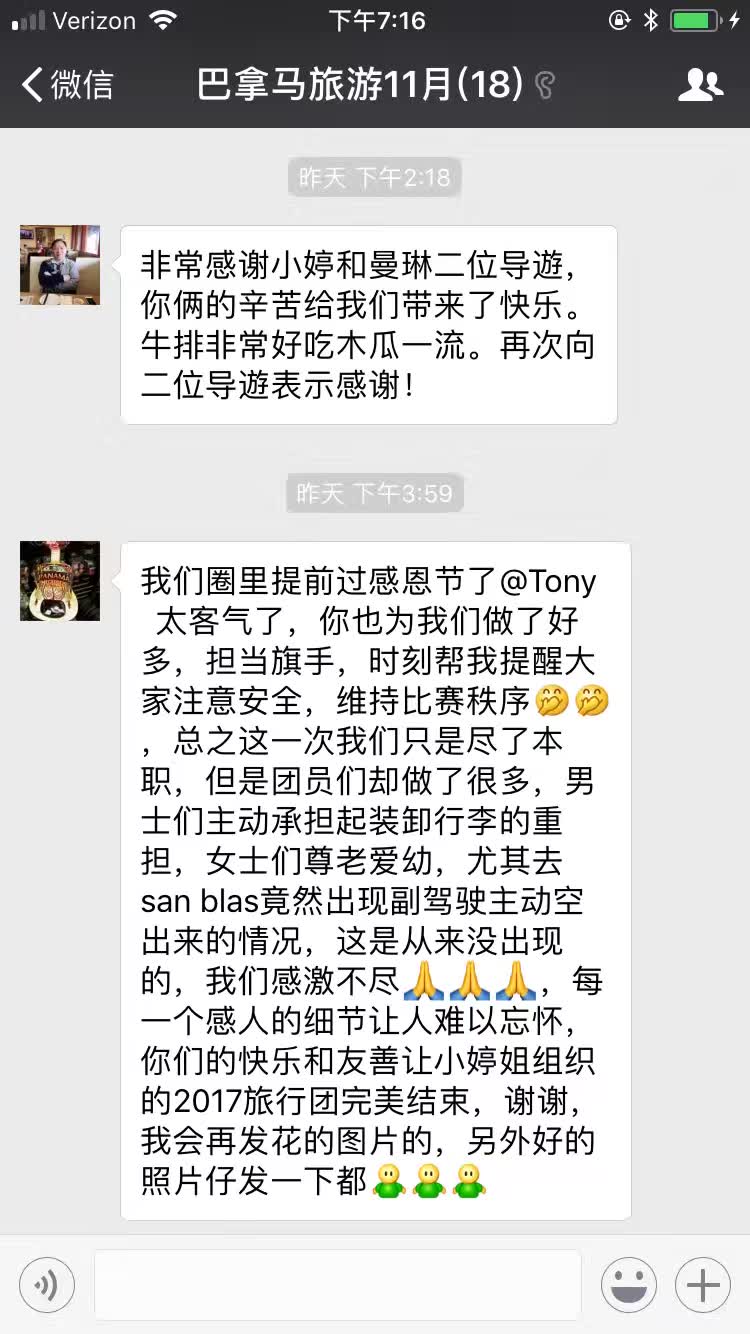The height and width of the screenshot is (1334, 750).
Task: Open profile of the thank-you-guides message sender
Action: point(60,265)
